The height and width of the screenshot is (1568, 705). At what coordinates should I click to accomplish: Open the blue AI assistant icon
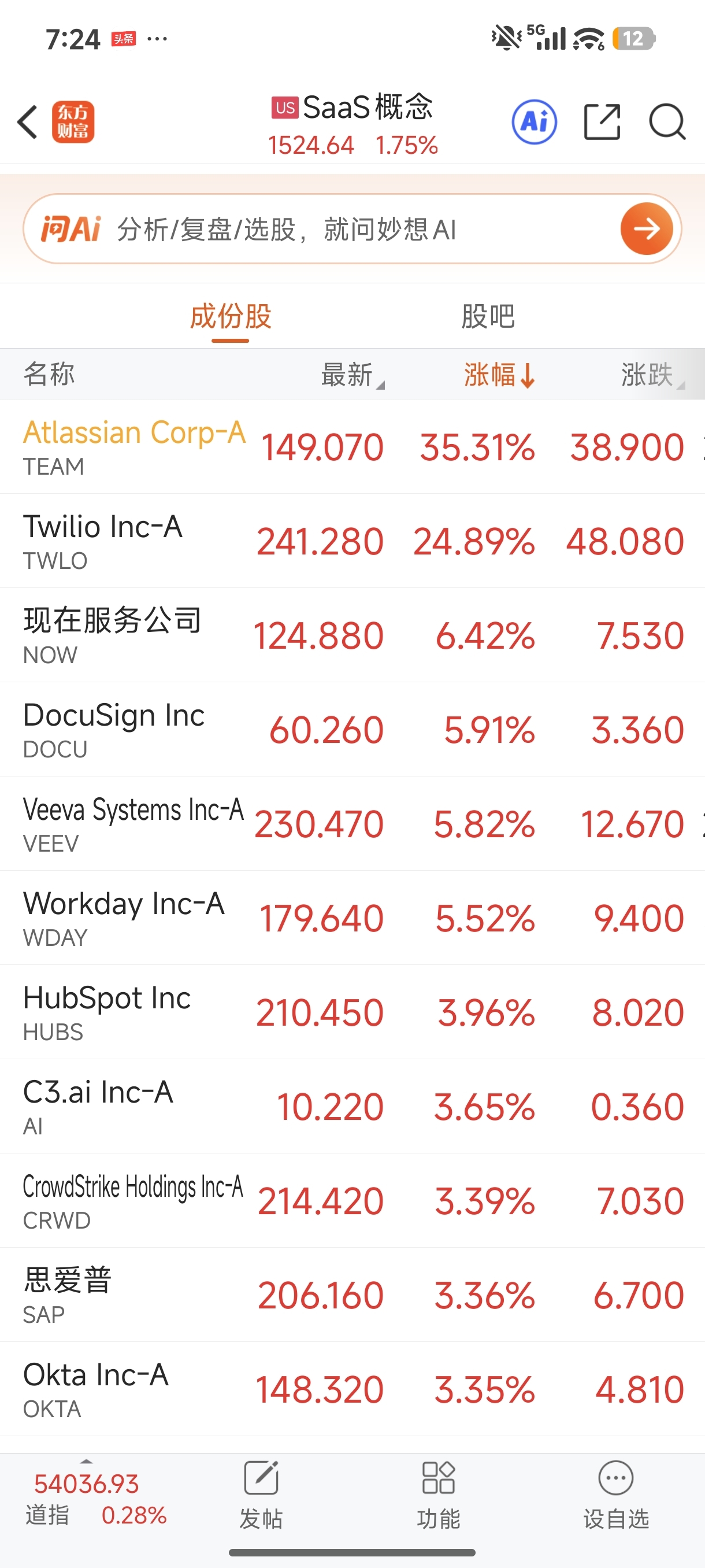click(534, 123)
